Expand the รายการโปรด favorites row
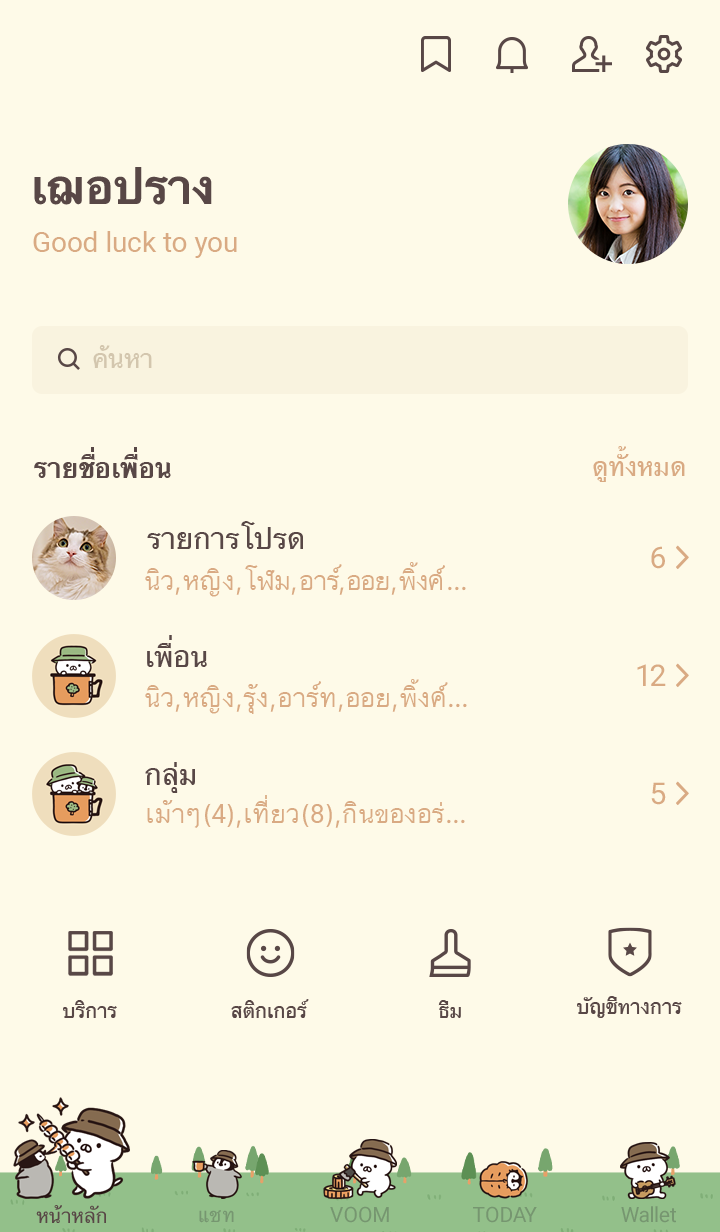Viewport: 720px width, 1232px height. tap(360, 558)
